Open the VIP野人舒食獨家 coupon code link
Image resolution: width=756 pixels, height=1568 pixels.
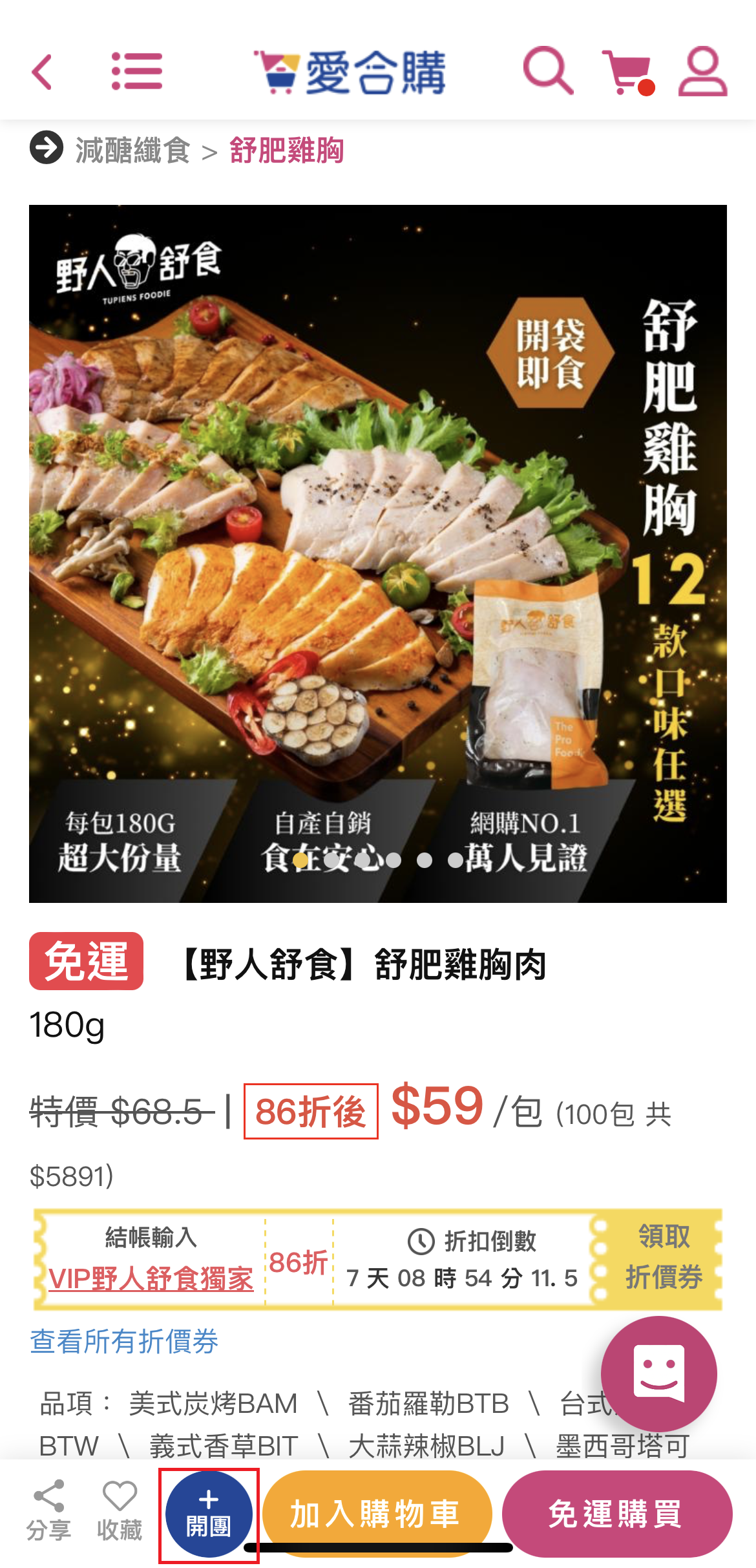pyautogui.click(x=151, y=1278)
